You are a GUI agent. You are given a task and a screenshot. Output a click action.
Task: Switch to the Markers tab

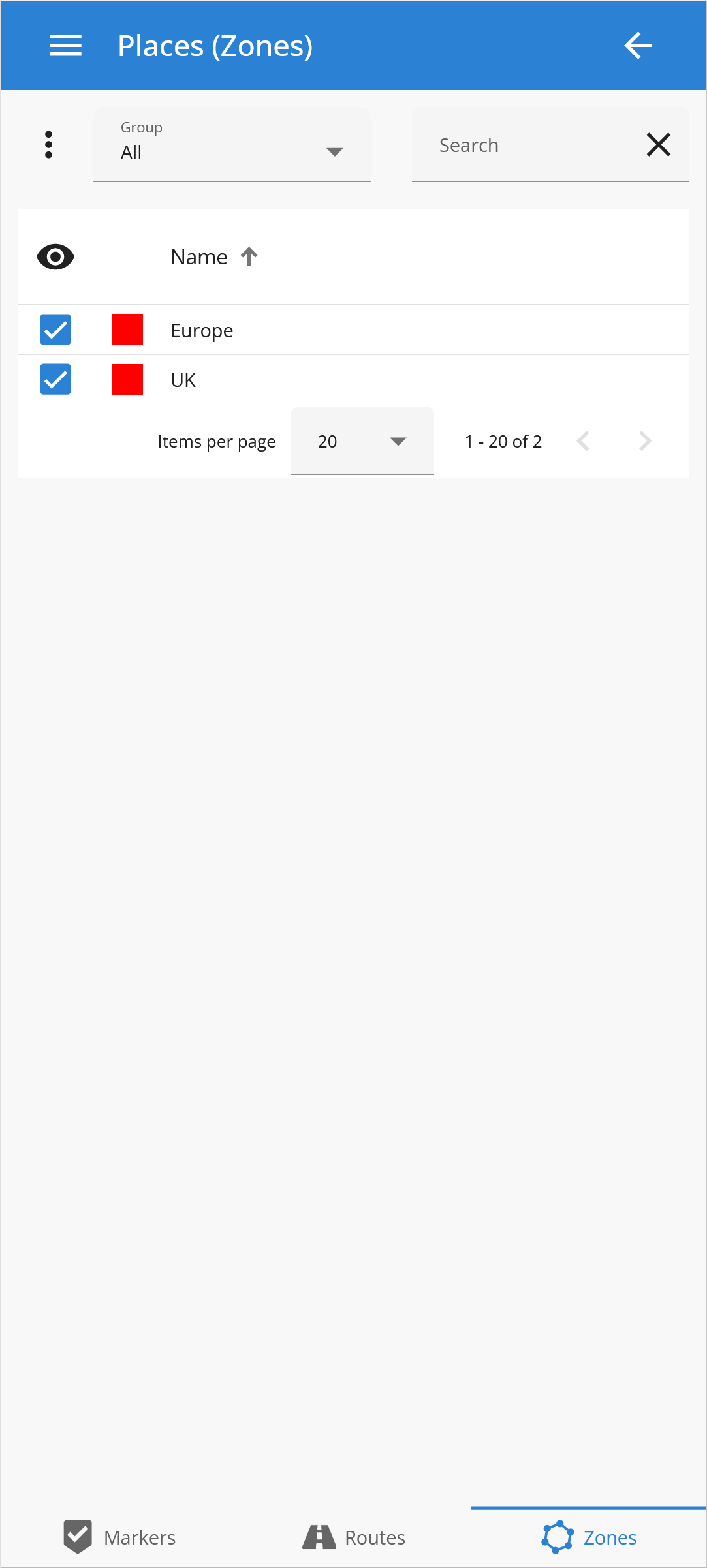tap(119, 1537)
